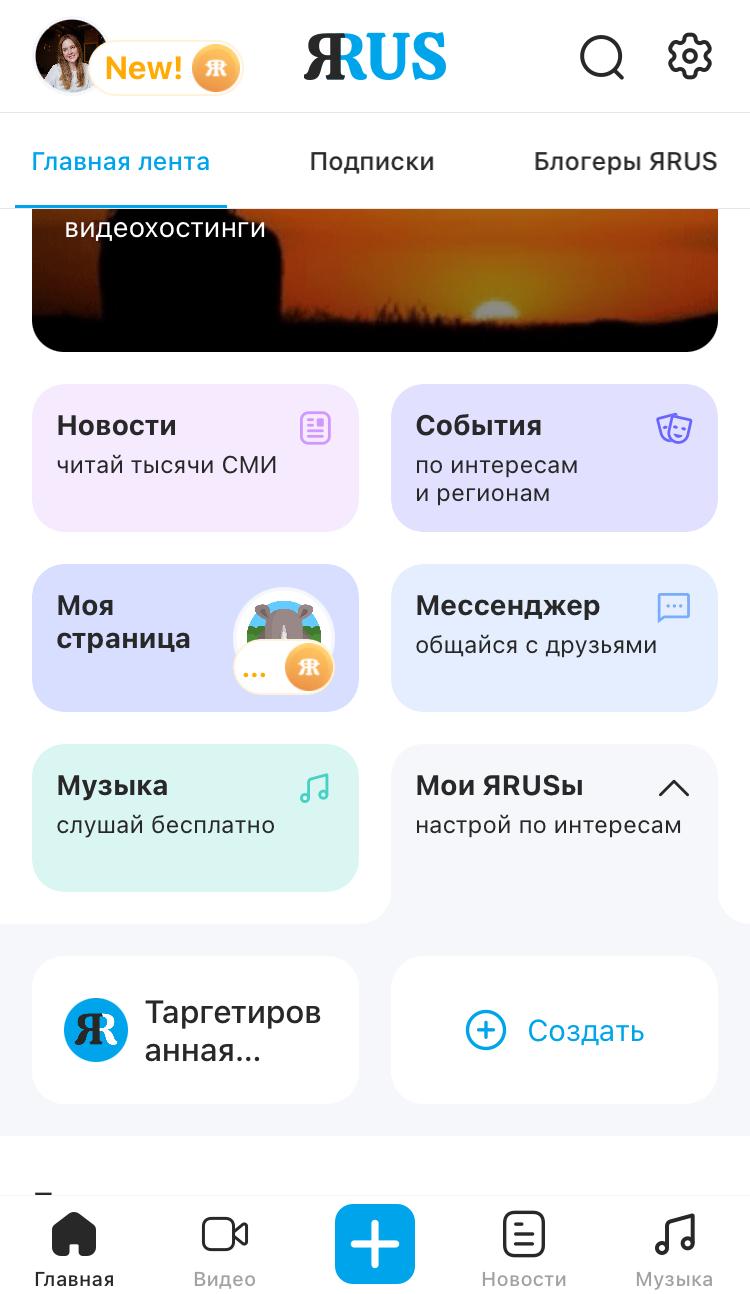Open the Таргетированная... feed card
750x1294 pixels.
click(x=195, y=1030)
